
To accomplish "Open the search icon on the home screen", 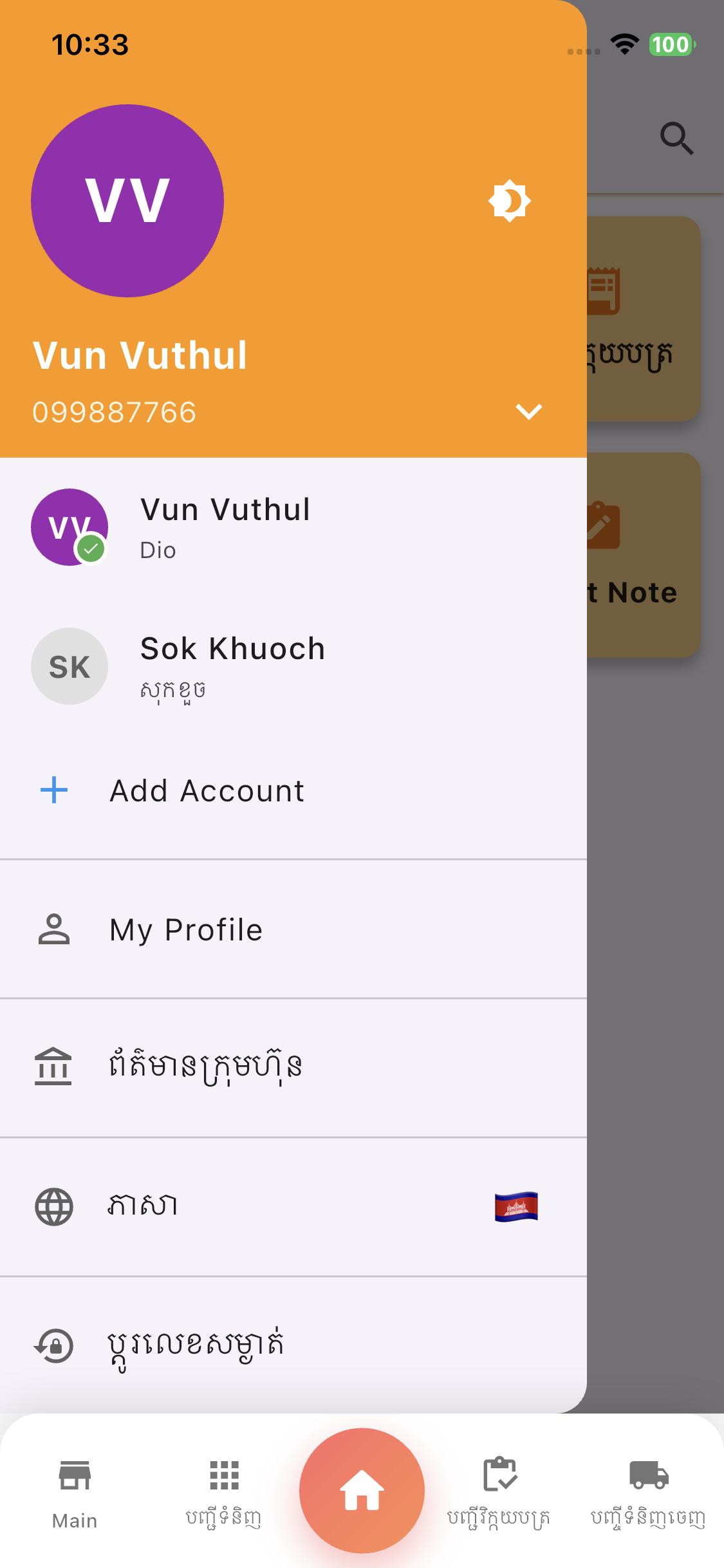I will tap(676, 139).
